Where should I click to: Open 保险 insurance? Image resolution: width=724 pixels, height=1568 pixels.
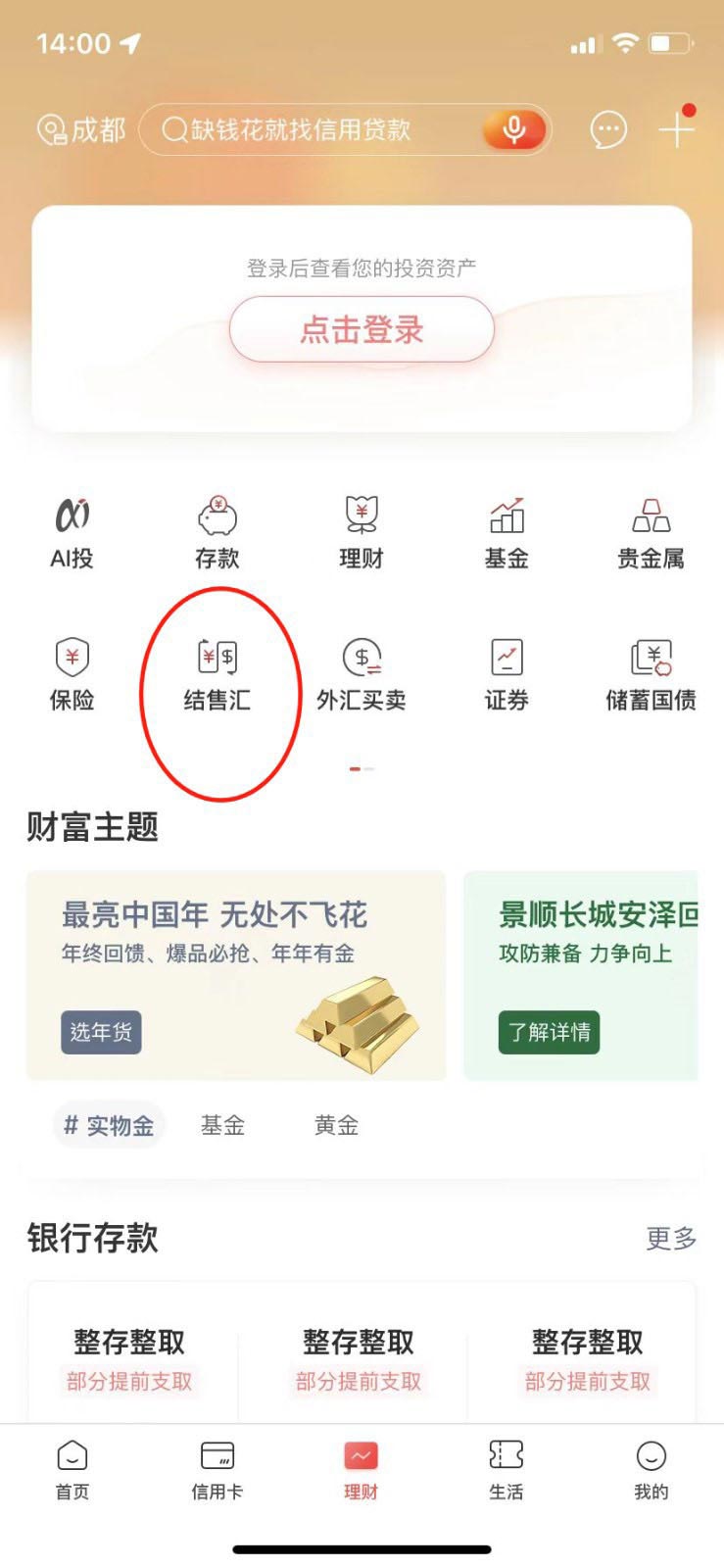[x=72, y=674]
